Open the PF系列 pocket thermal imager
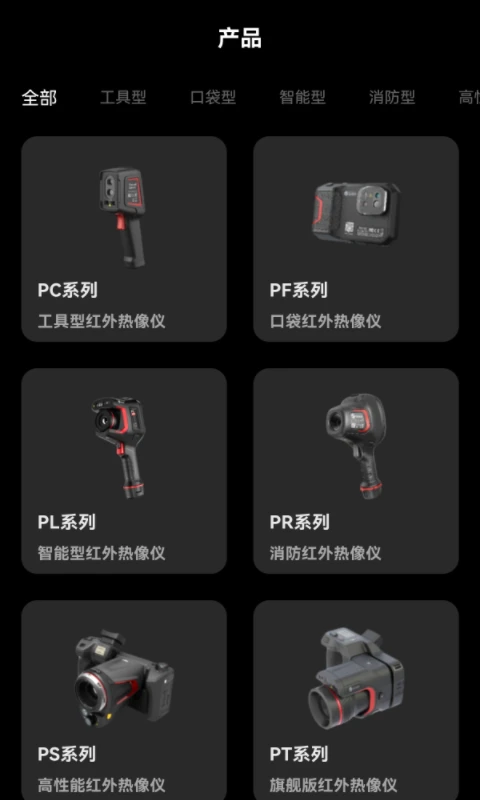The image size is (480, 800). point(356,239)
